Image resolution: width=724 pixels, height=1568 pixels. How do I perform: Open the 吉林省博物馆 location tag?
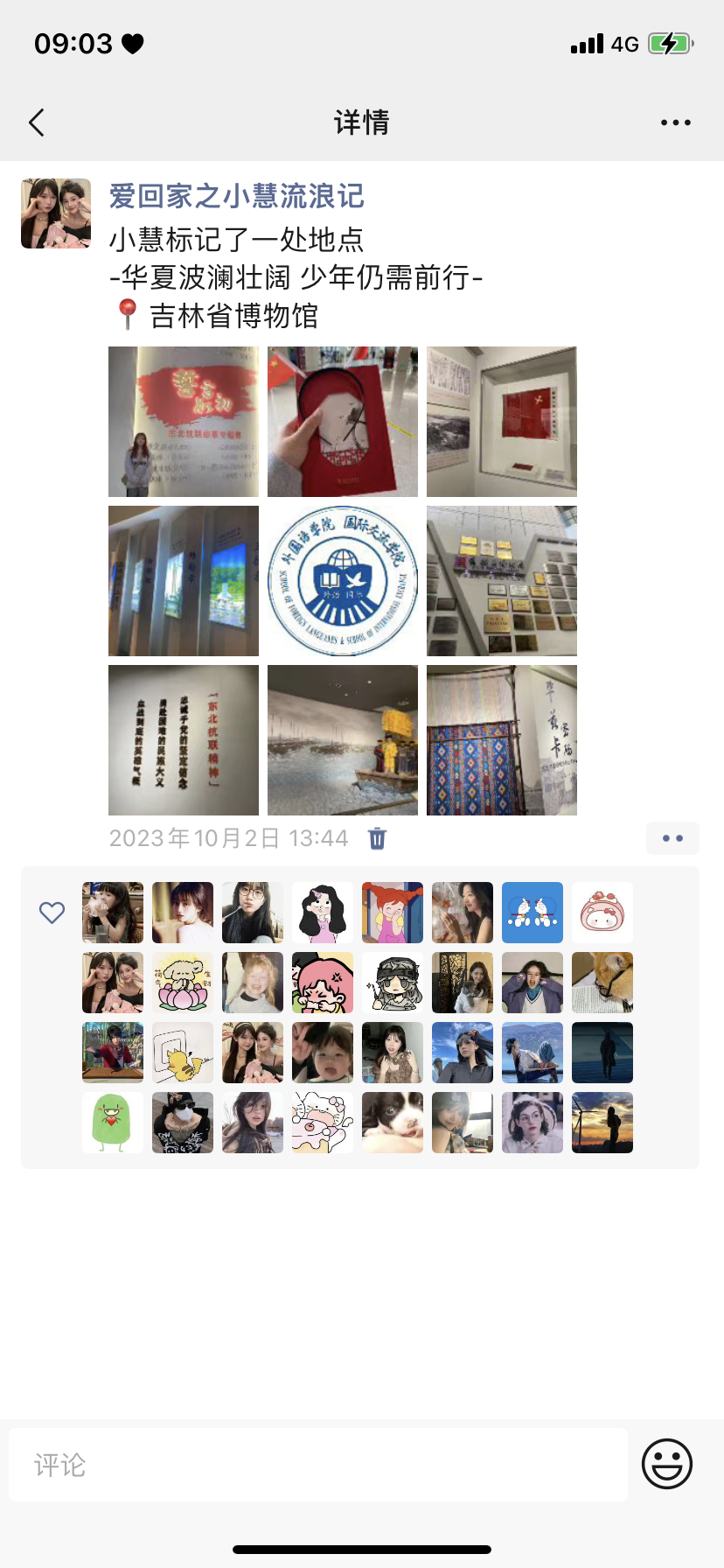click(233, 316)
